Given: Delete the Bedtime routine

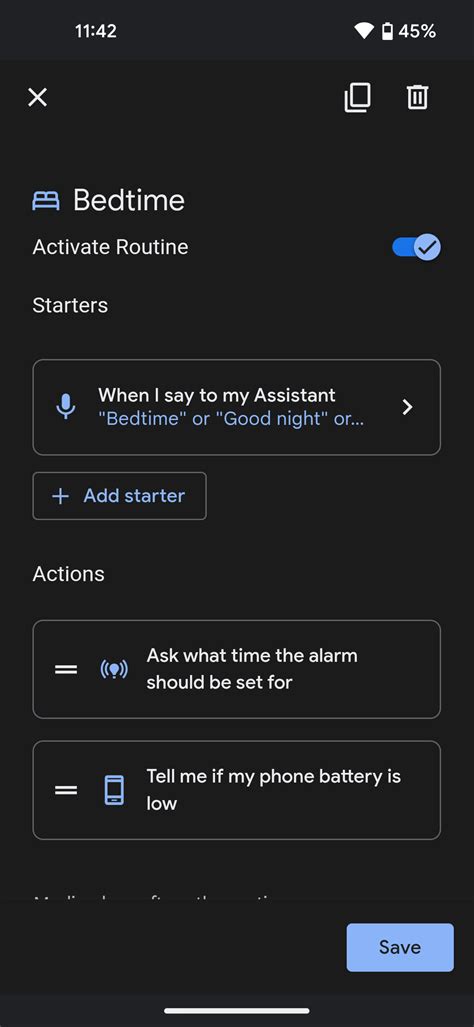Looking at the screenshot, I should click(417, 98).
